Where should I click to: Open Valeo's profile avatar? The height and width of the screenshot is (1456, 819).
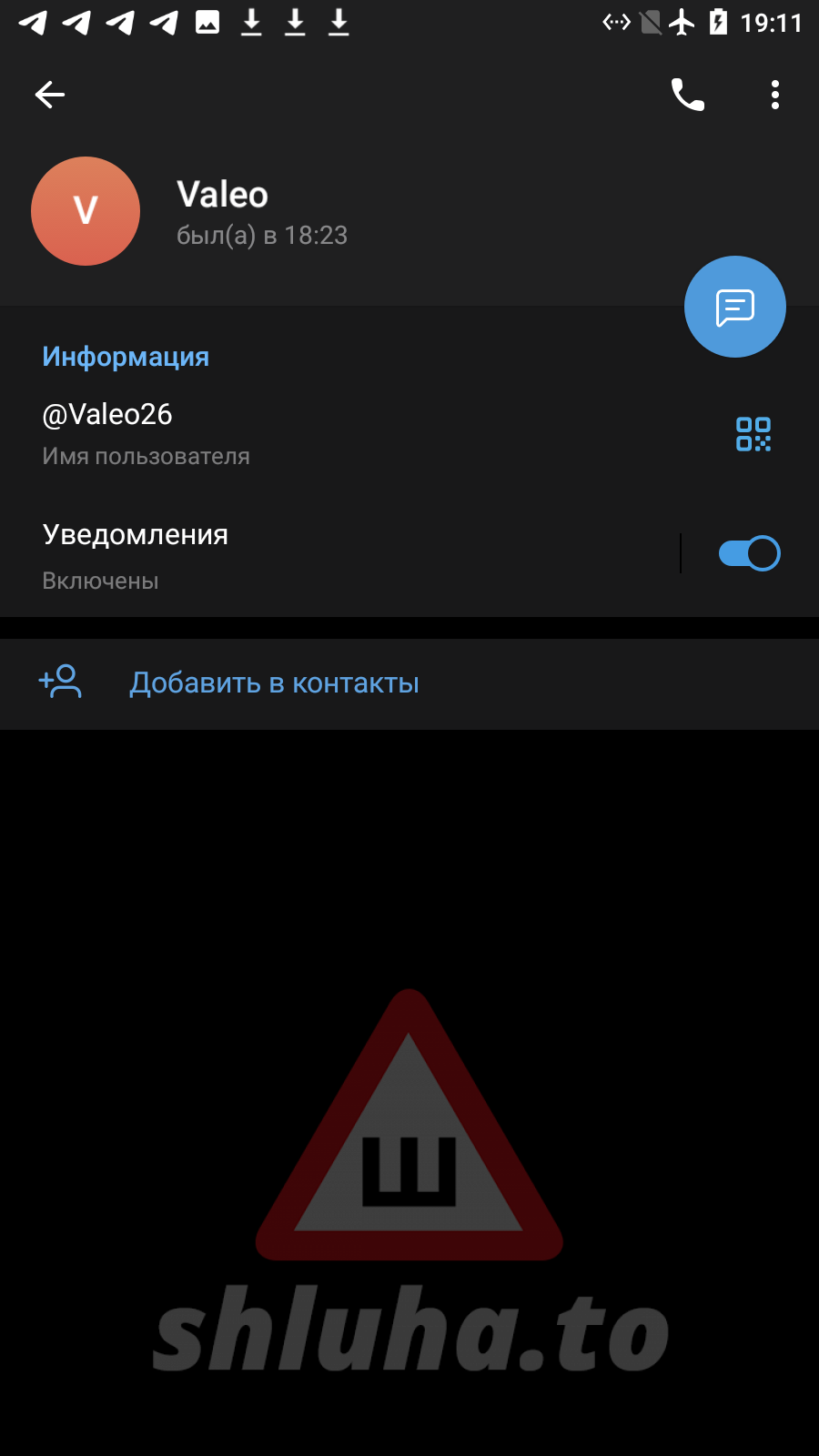(86, 211)
